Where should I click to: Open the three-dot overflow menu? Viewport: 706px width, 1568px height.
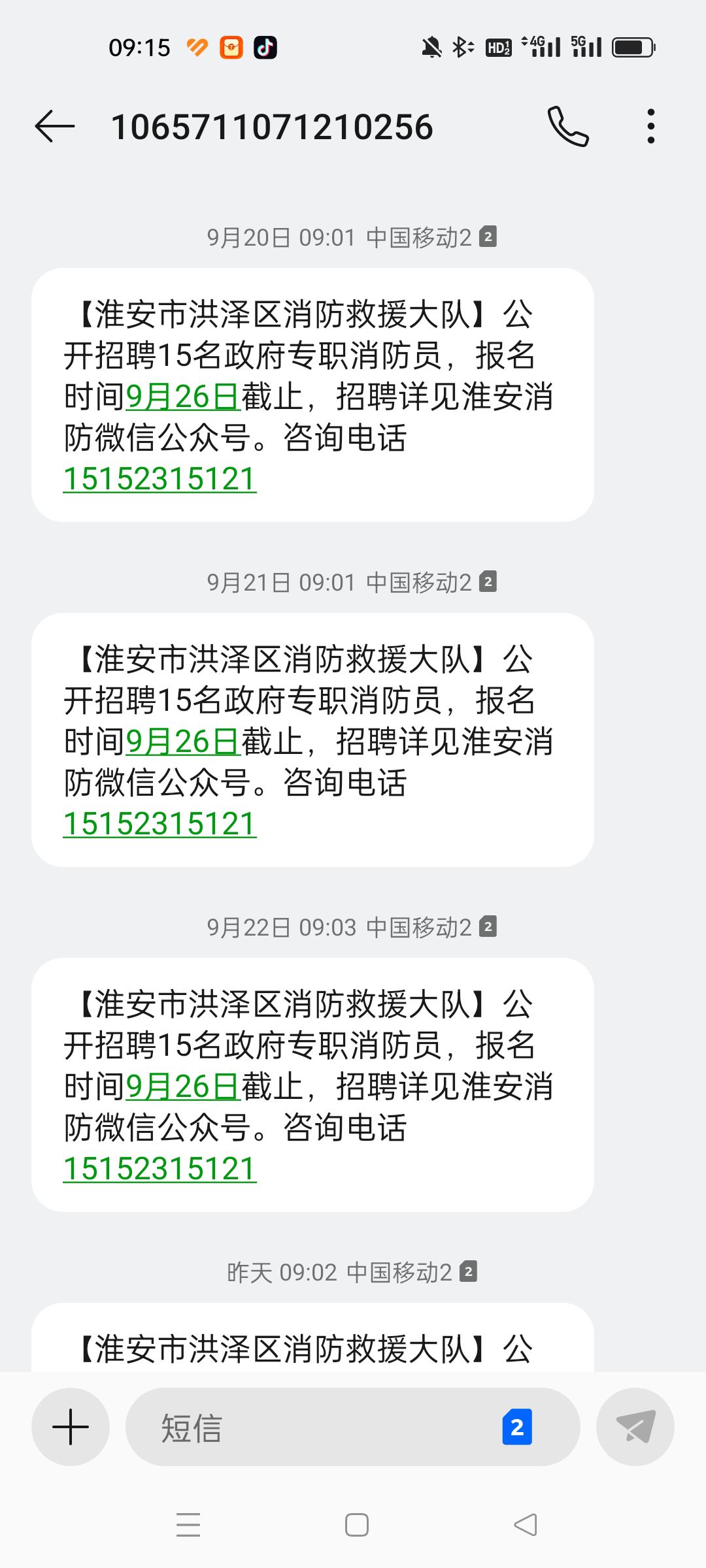click(650, 126)
